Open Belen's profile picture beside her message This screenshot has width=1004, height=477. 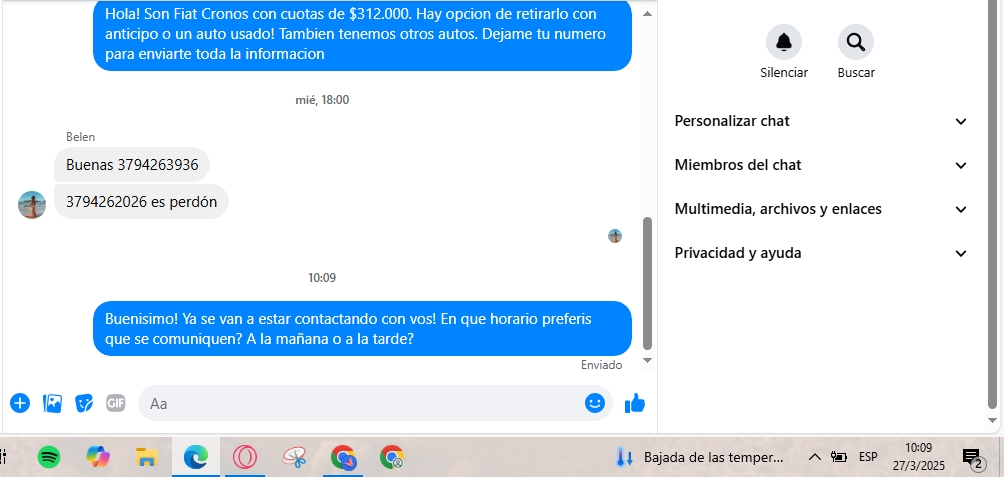point(32,205)
